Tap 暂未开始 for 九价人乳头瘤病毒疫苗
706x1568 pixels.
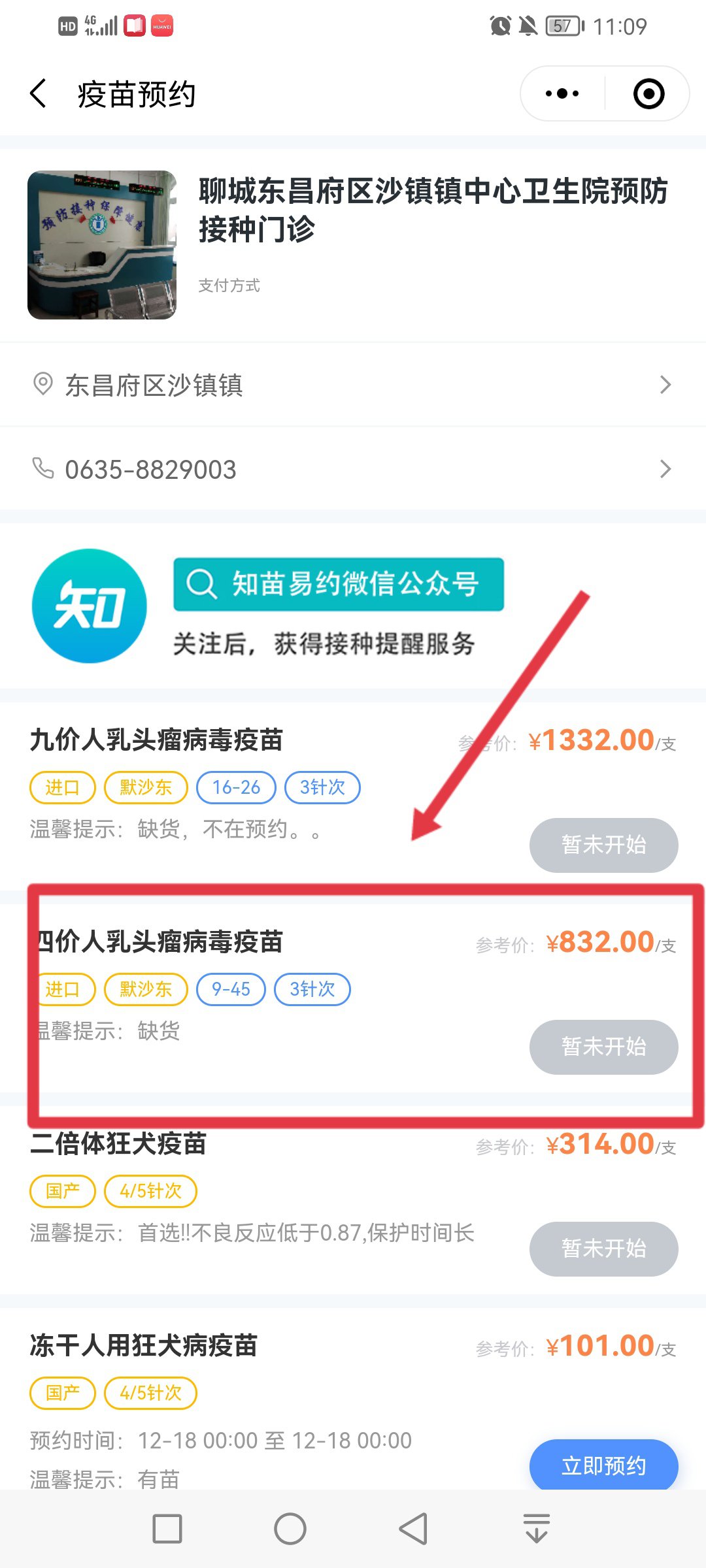point(603,845)
